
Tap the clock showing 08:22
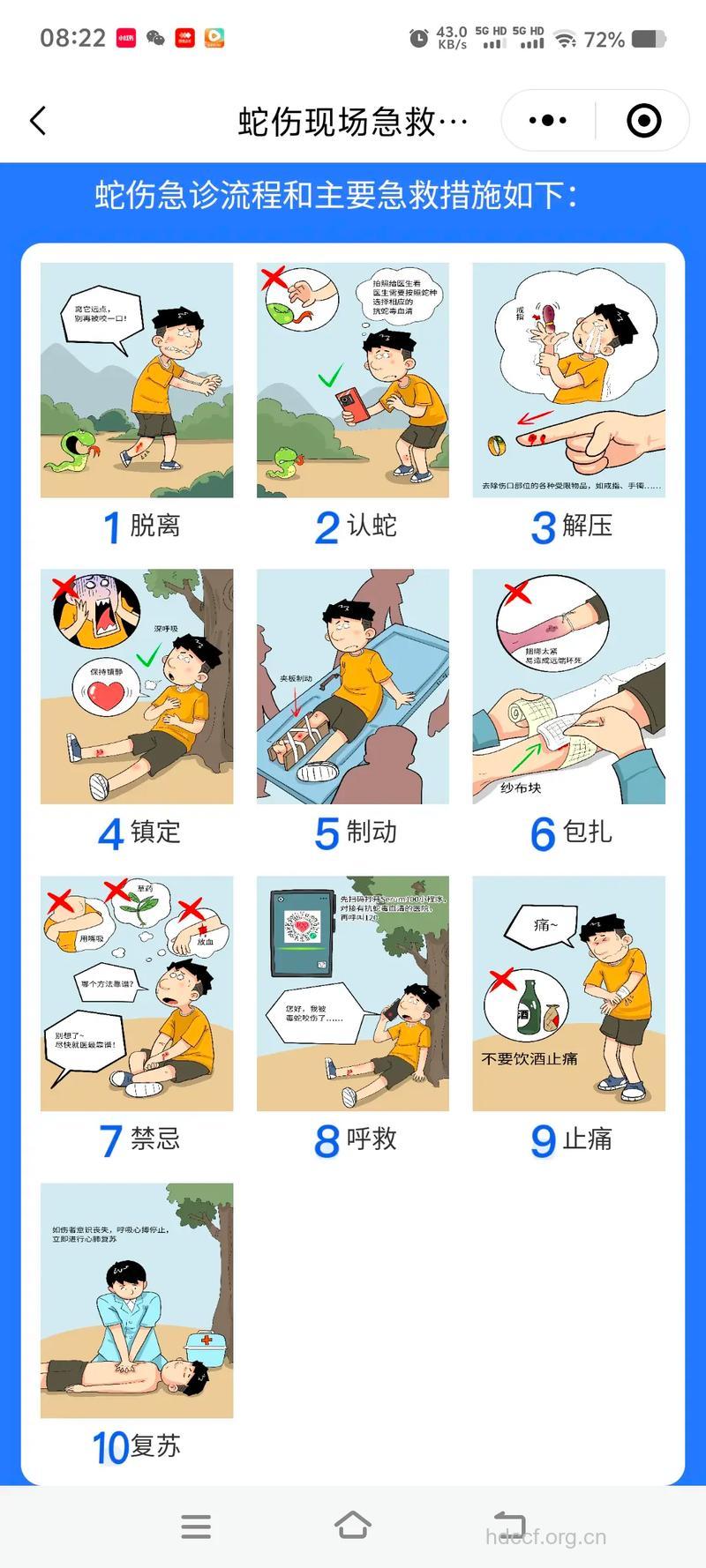click(x=74, y=37)
